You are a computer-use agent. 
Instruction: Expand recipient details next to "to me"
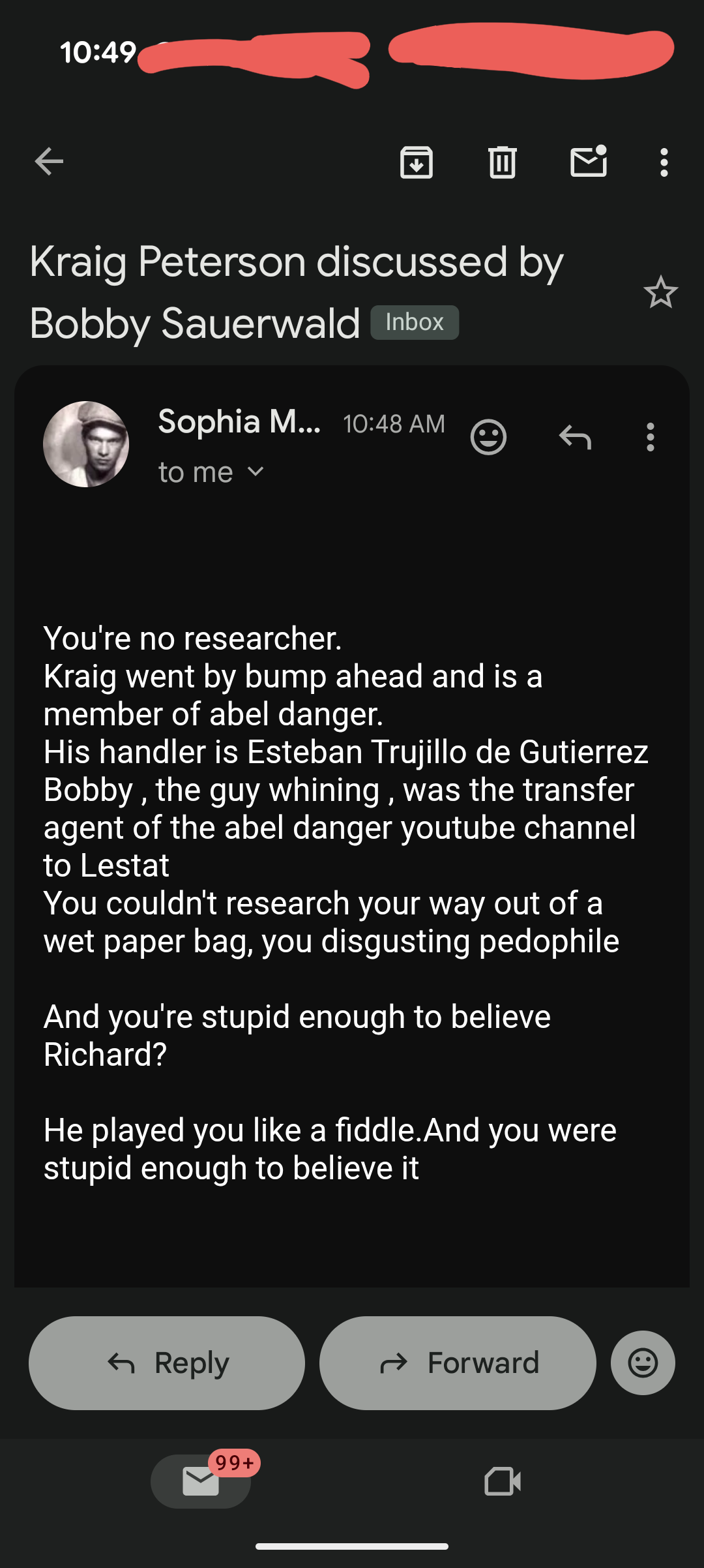coord(256,472)
